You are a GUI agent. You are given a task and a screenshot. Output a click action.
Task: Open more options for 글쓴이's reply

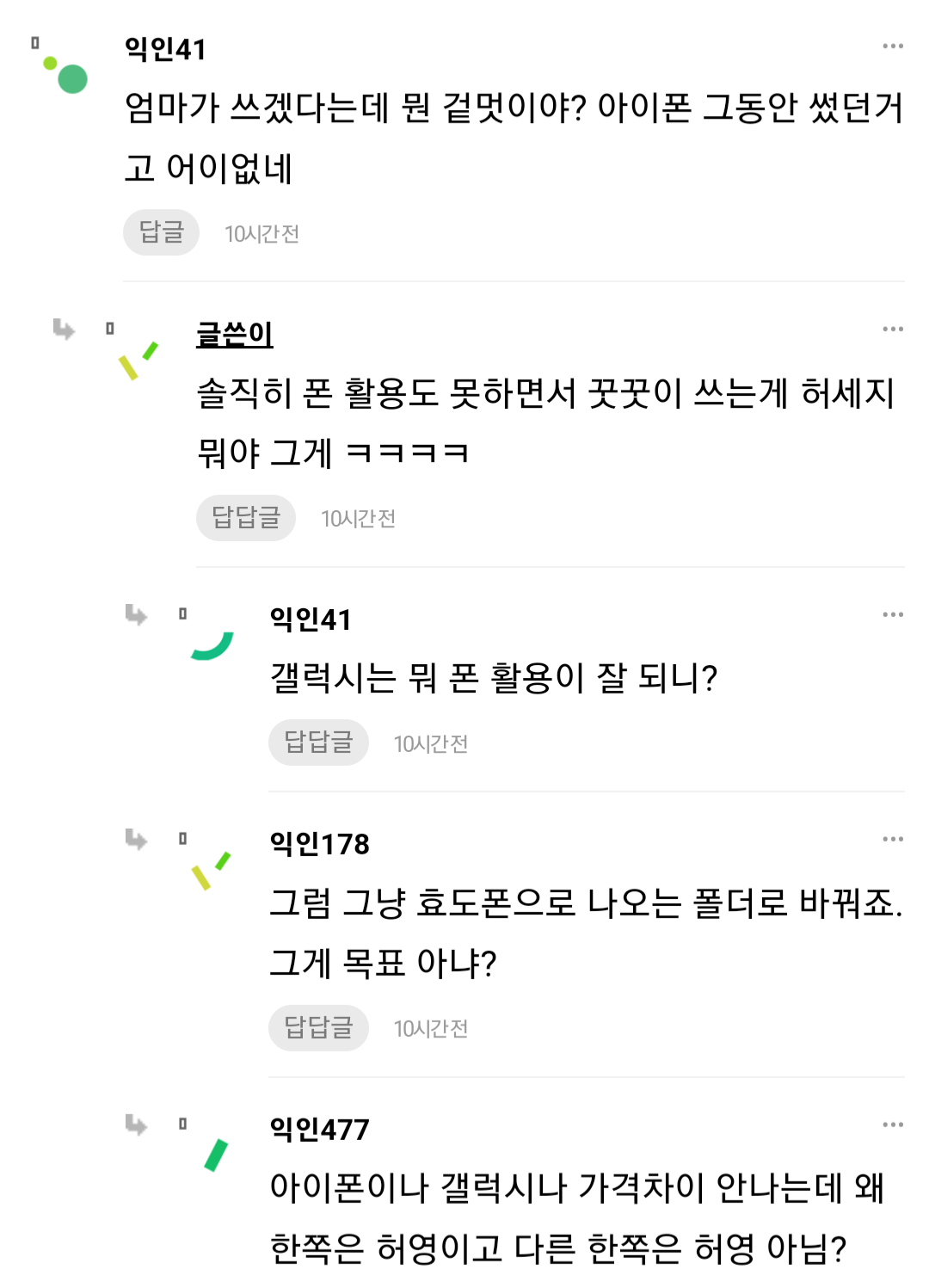893,330
